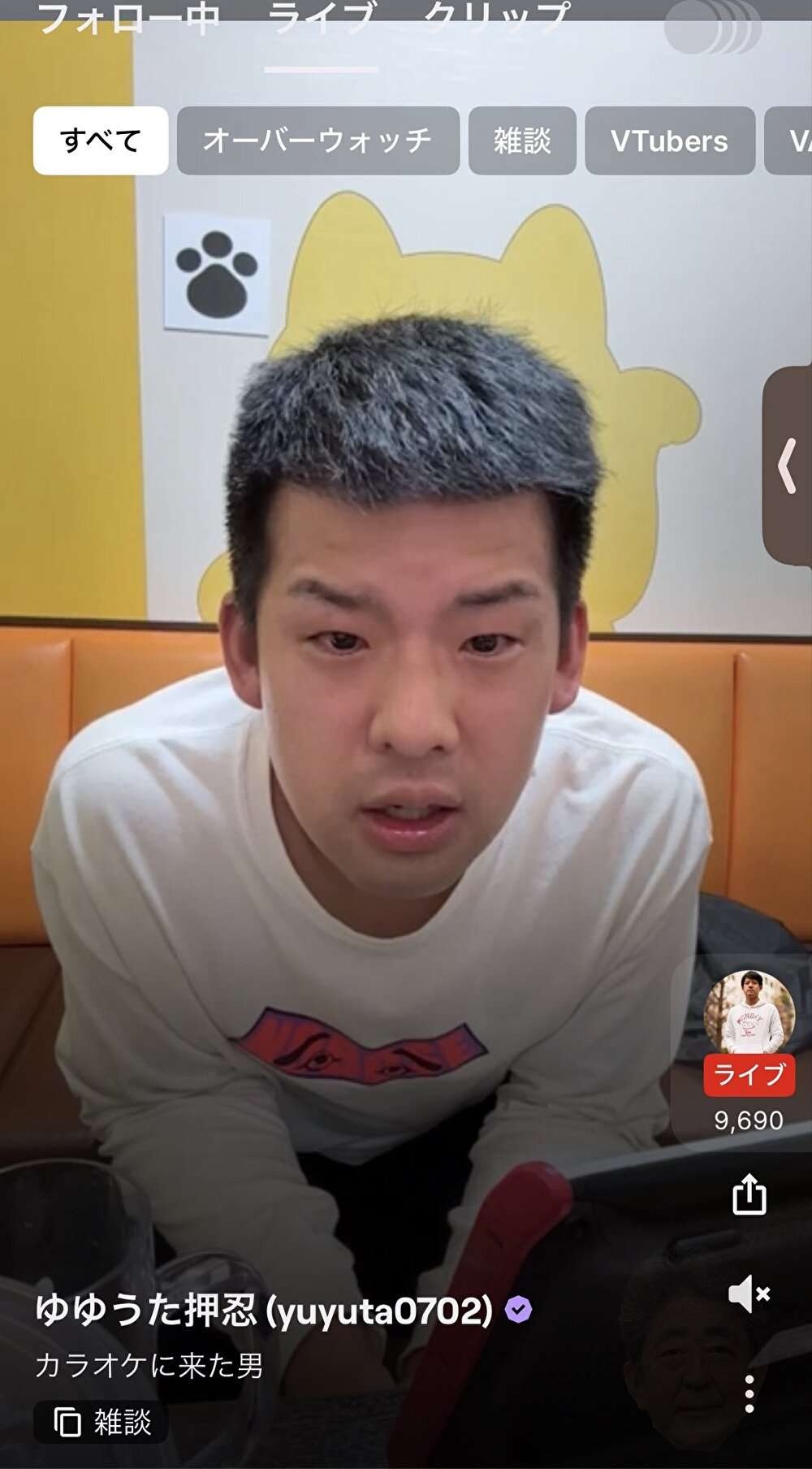Expand the side panel arrow
This screenshot has height=1469, width=812.
coord(787,466)
